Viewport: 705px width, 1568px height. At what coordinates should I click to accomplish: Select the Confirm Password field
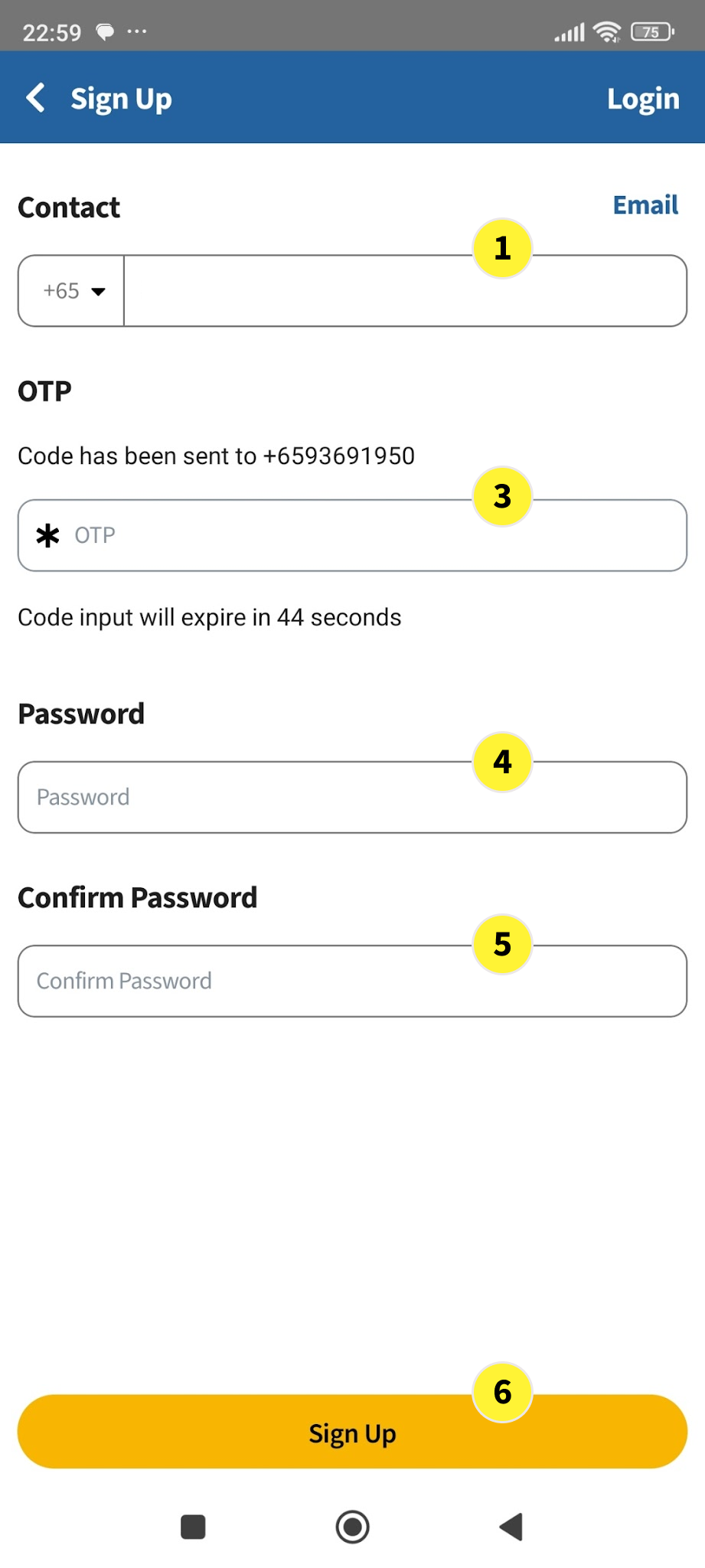coord(352,981)
